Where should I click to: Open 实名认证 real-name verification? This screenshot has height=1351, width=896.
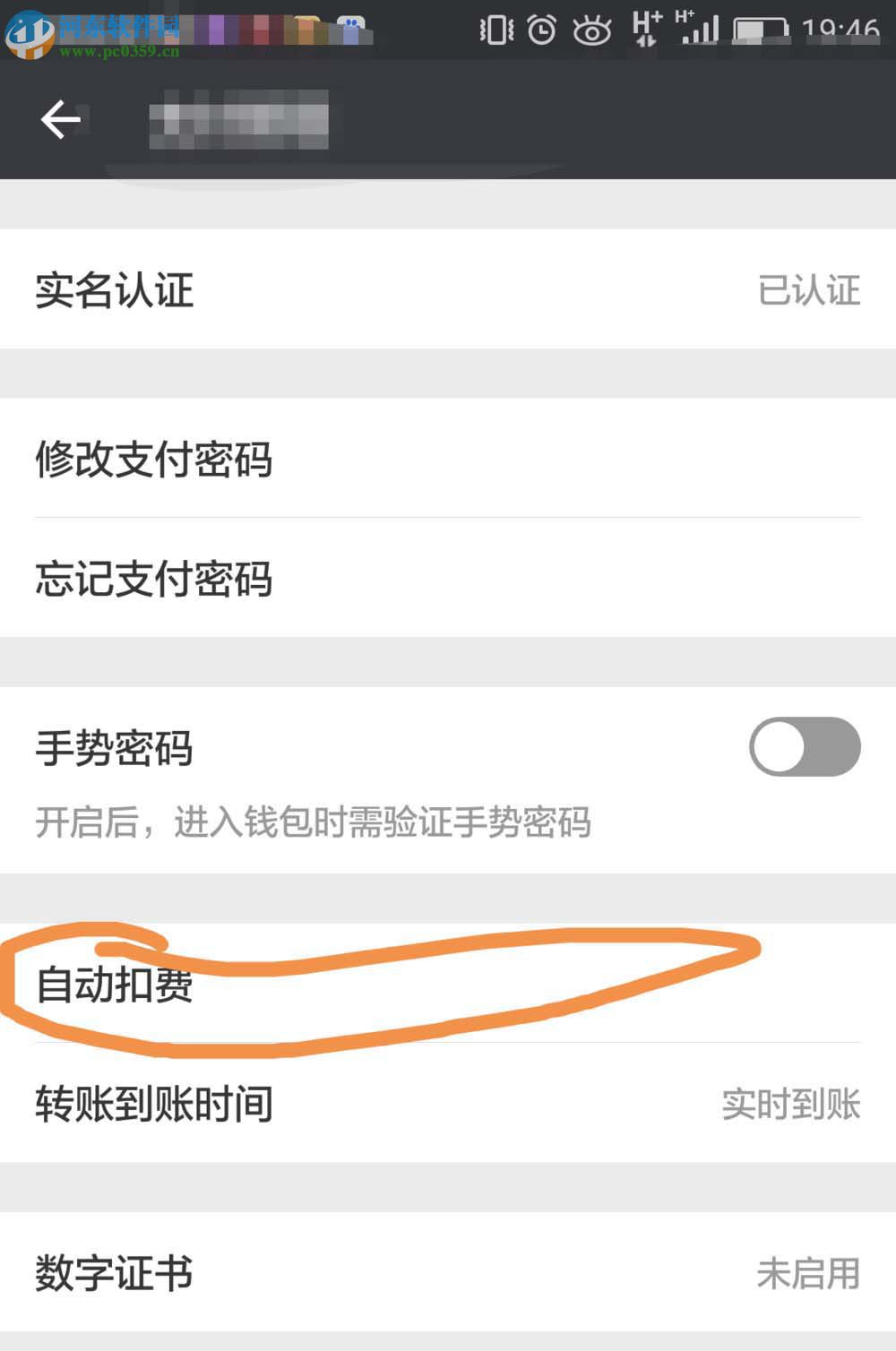point(112,288)
